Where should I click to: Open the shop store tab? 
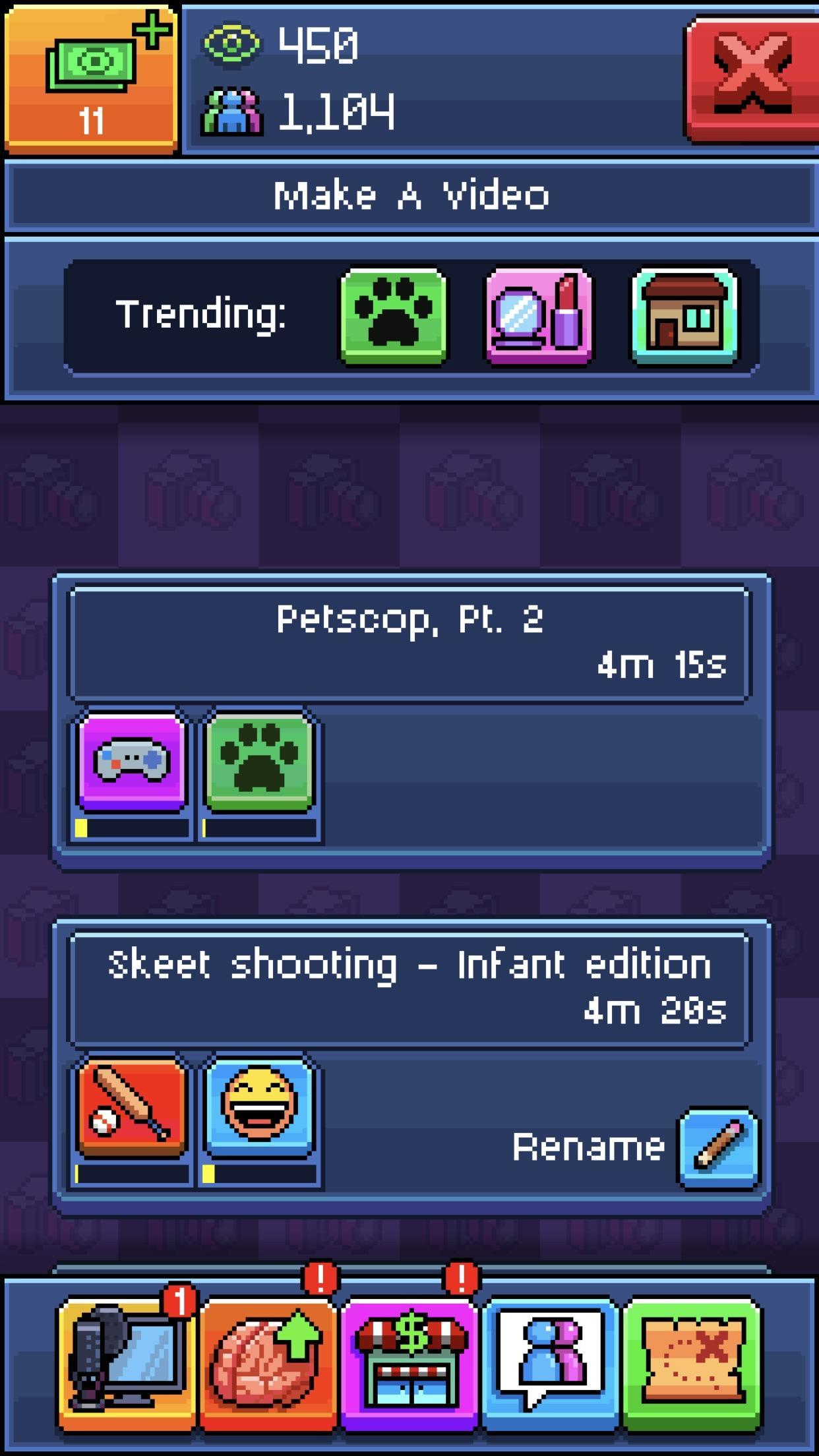(409, 1364)
